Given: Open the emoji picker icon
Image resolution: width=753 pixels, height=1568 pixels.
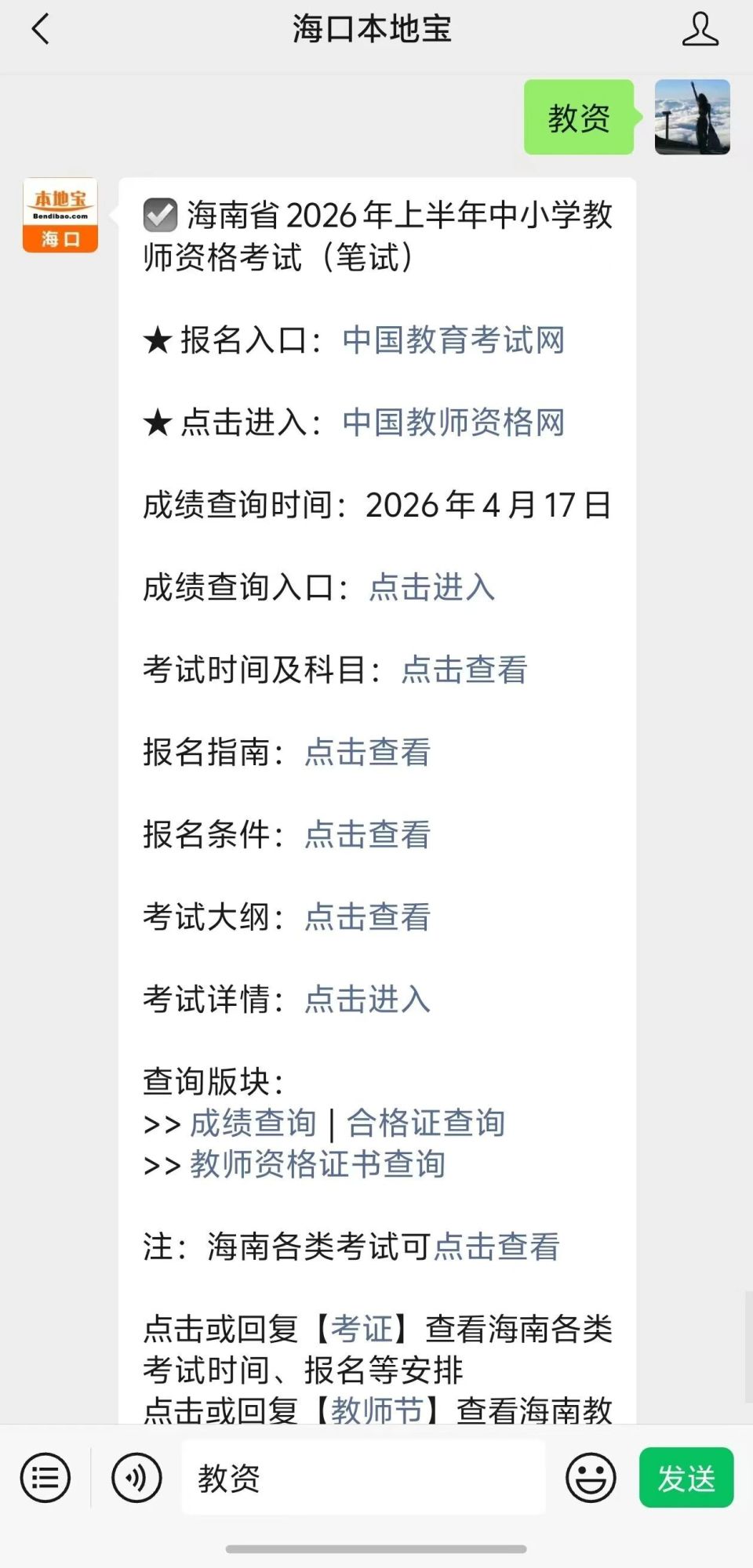Looking at the screenshot, I should coord(589,1477).
